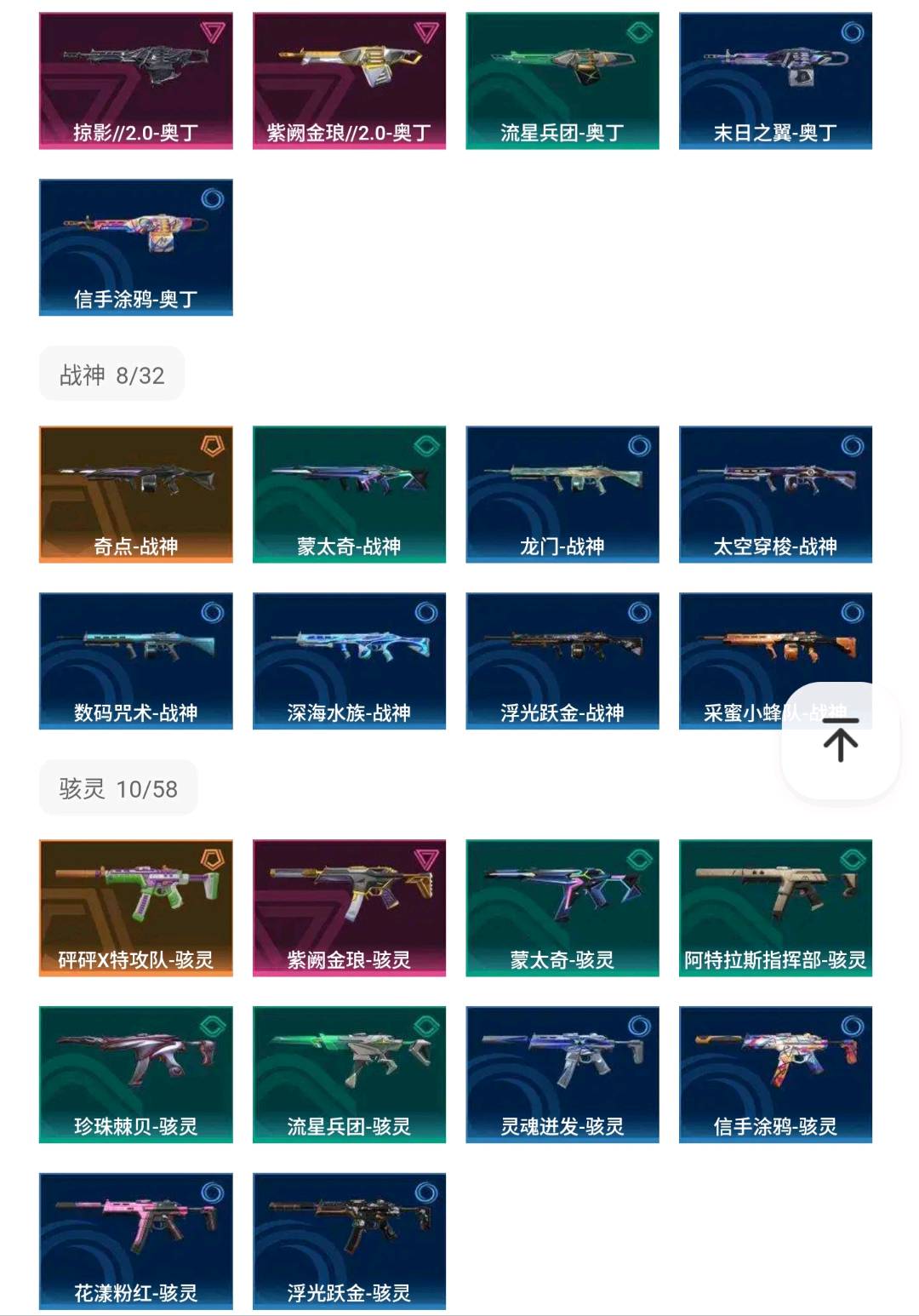This screenshot has width=919, height=1316.
Task: Open 掠影//2.0-奥丁 skin card
Action: 136,81
